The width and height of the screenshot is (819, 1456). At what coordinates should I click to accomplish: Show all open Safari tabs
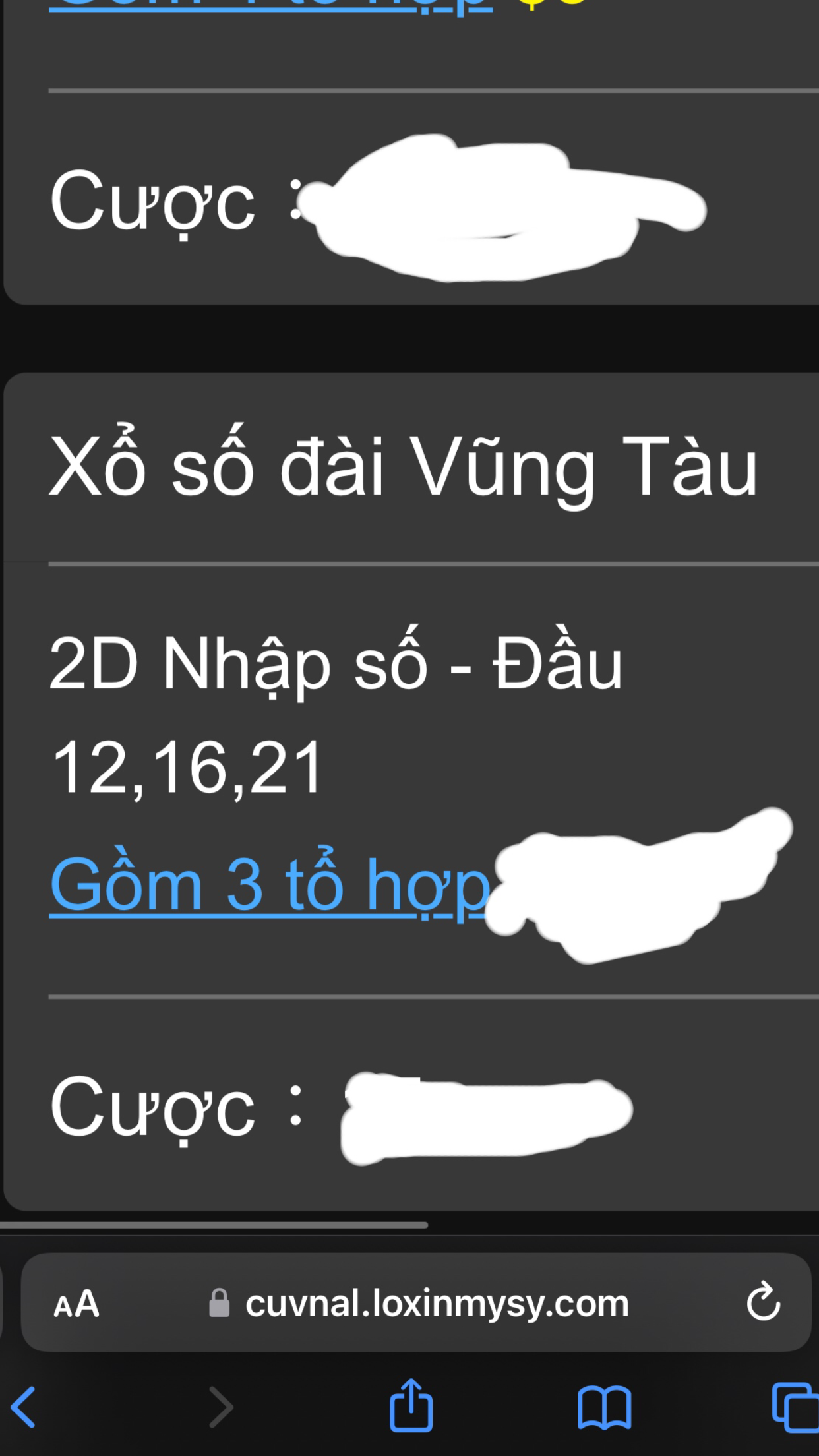click(x=793, y=1407)
